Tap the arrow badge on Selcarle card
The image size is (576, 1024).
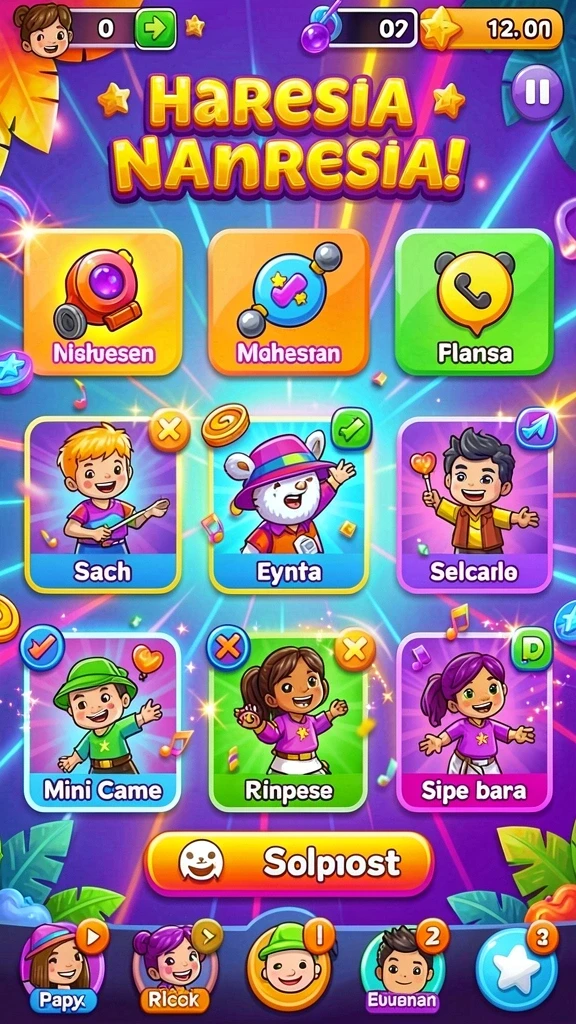tap(536, 428)
